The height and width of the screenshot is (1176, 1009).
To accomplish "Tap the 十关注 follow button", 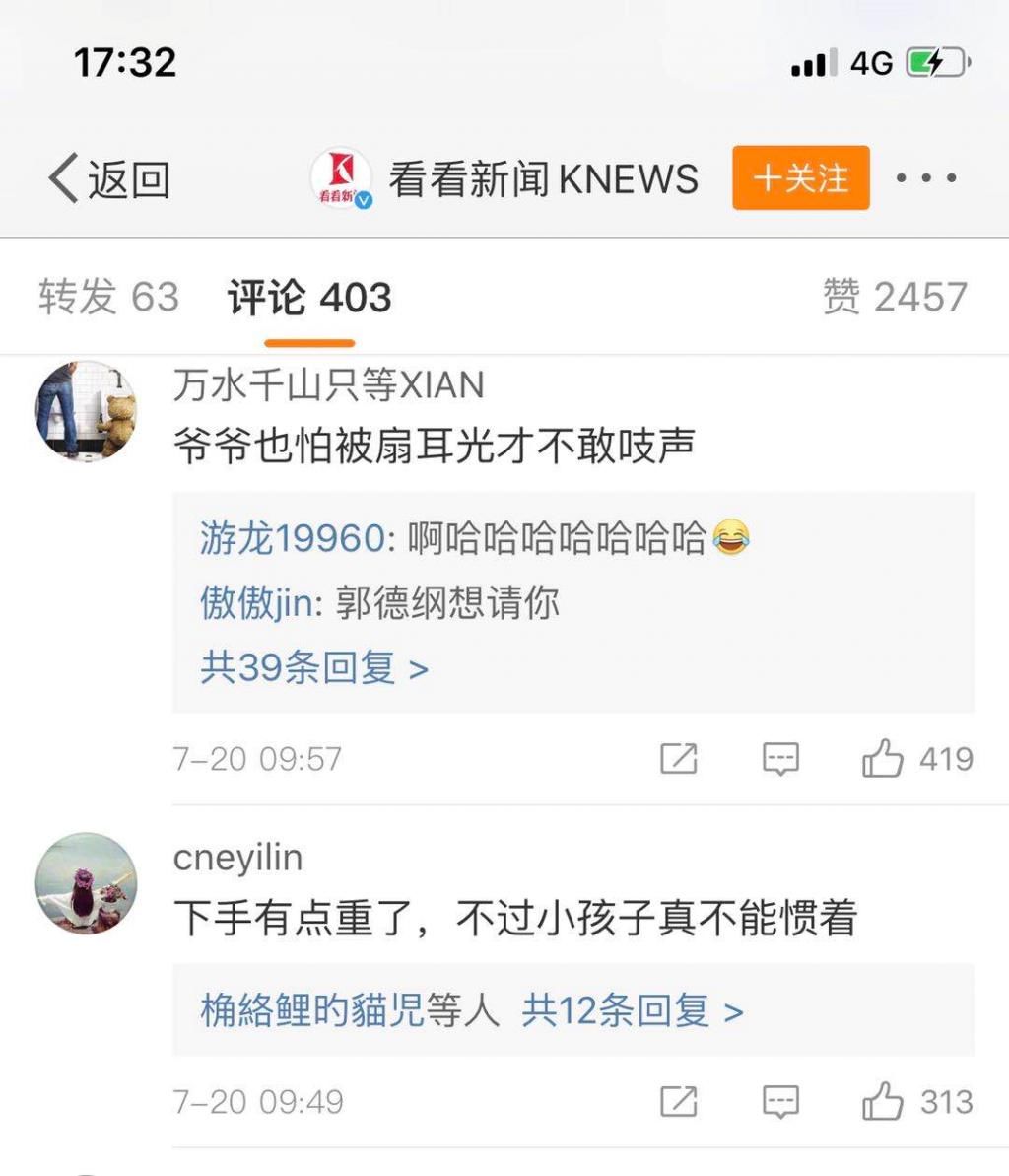I will click(800, 178).
